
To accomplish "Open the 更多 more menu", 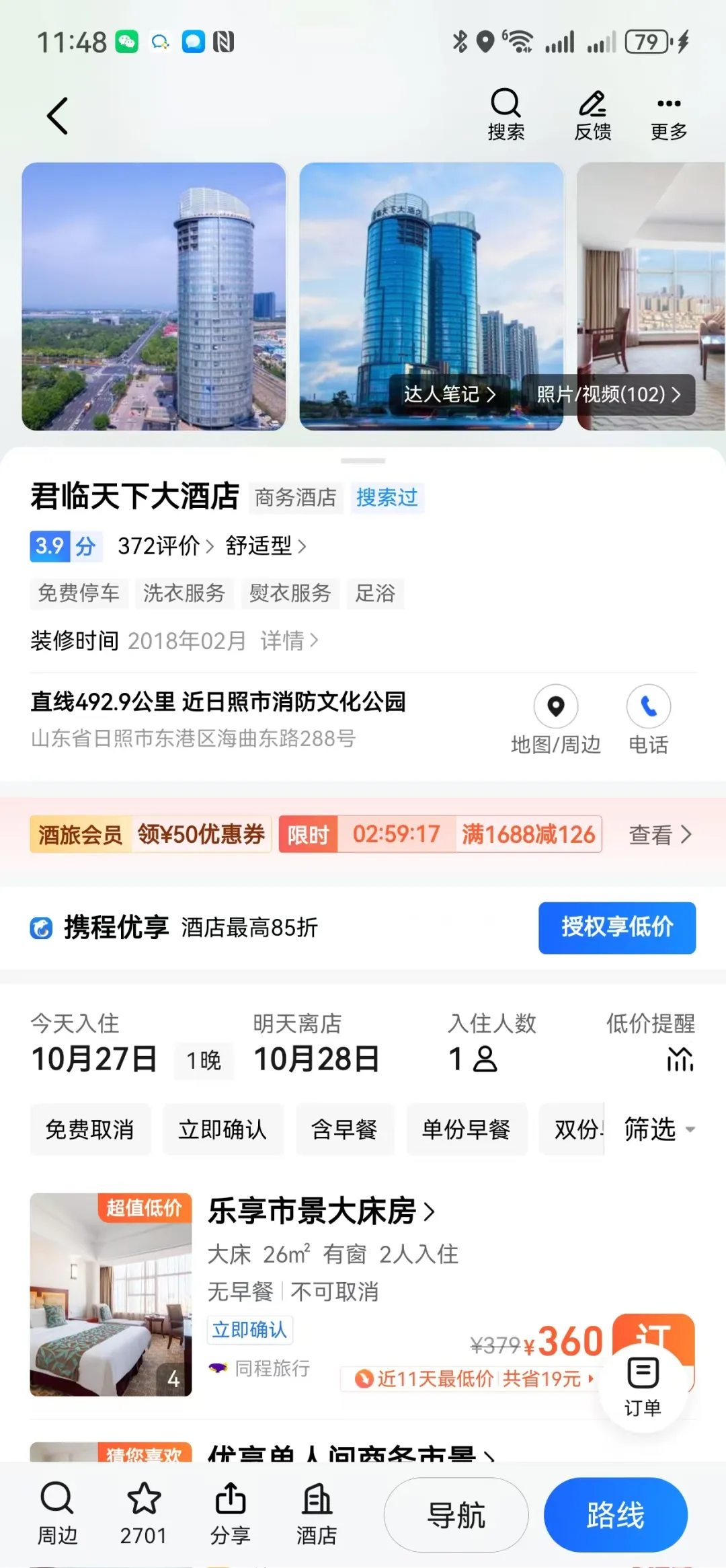I will coord(668,114).
